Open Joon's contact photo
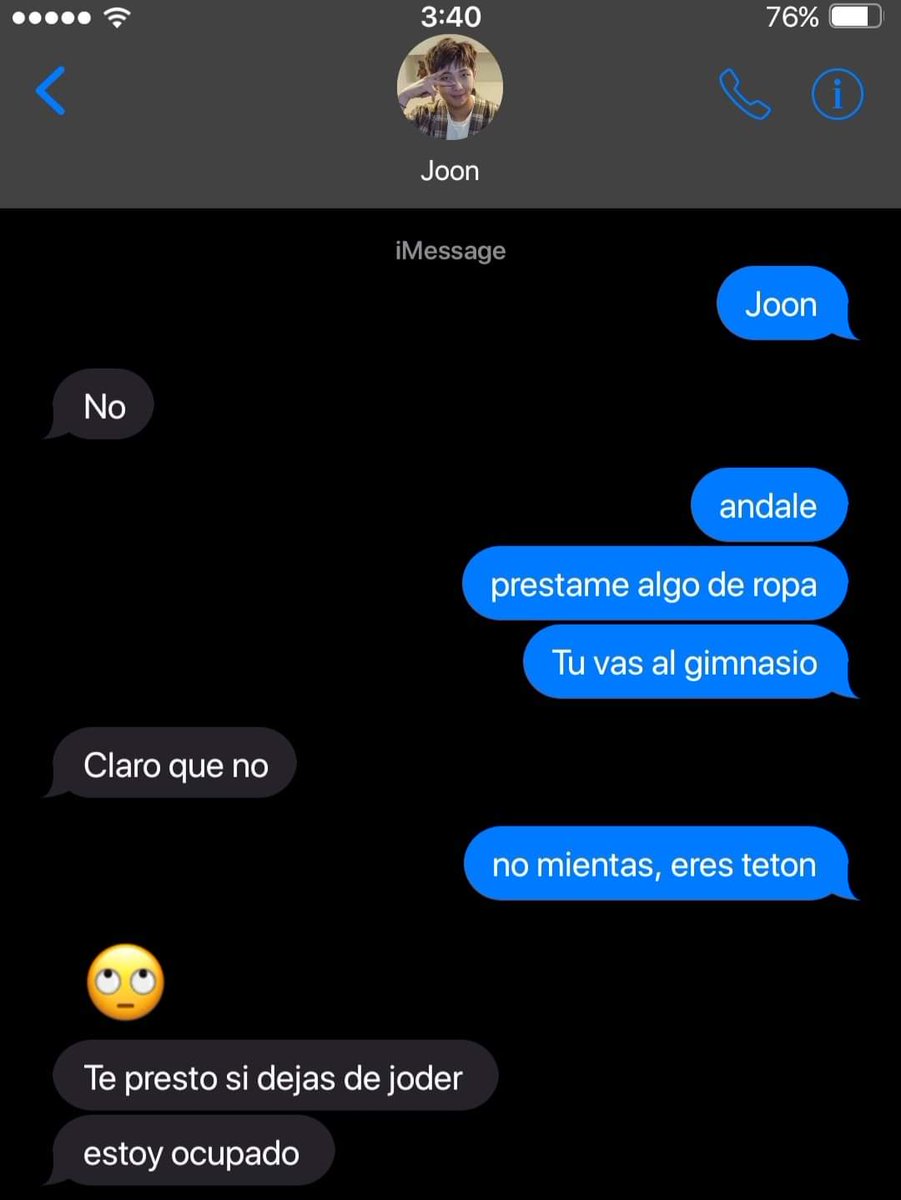The height and width of the screenshot is (1200, 901). pos(450,87)
